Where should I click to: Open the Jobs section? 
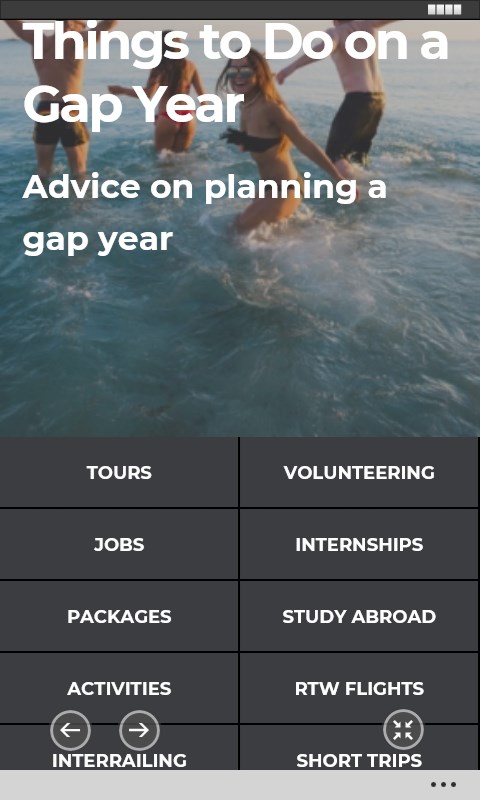click(119, 544)
